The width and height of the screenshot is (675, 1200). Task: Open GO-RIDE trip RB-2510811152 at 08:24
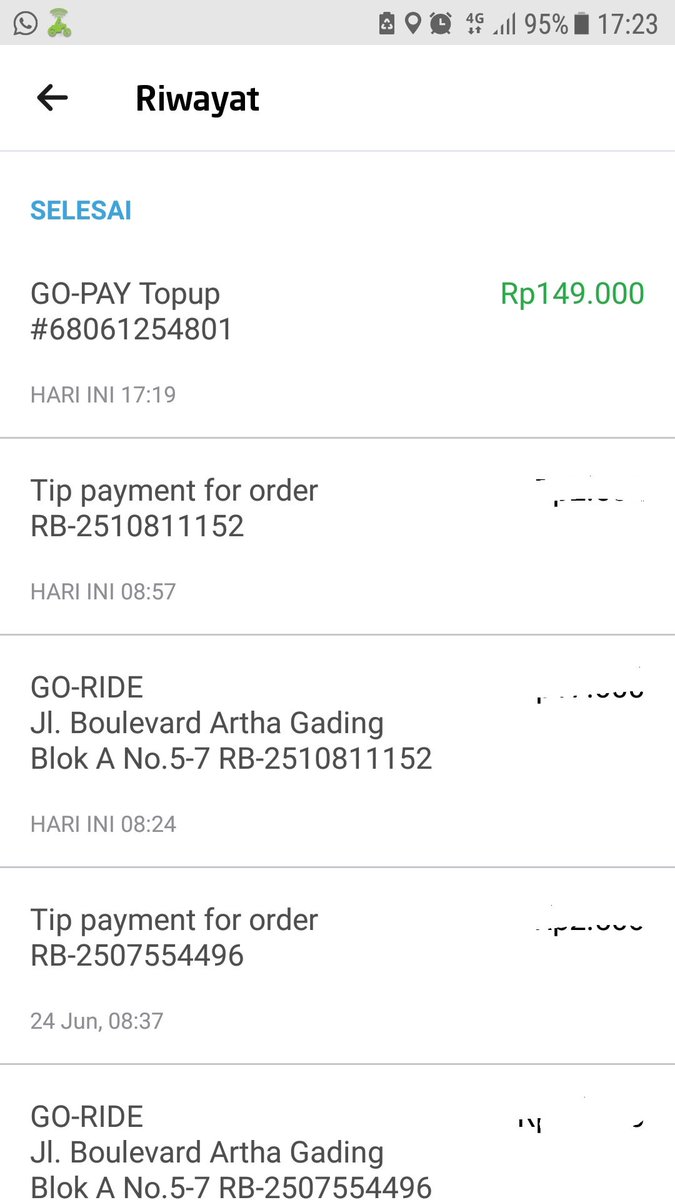point(337,751)
